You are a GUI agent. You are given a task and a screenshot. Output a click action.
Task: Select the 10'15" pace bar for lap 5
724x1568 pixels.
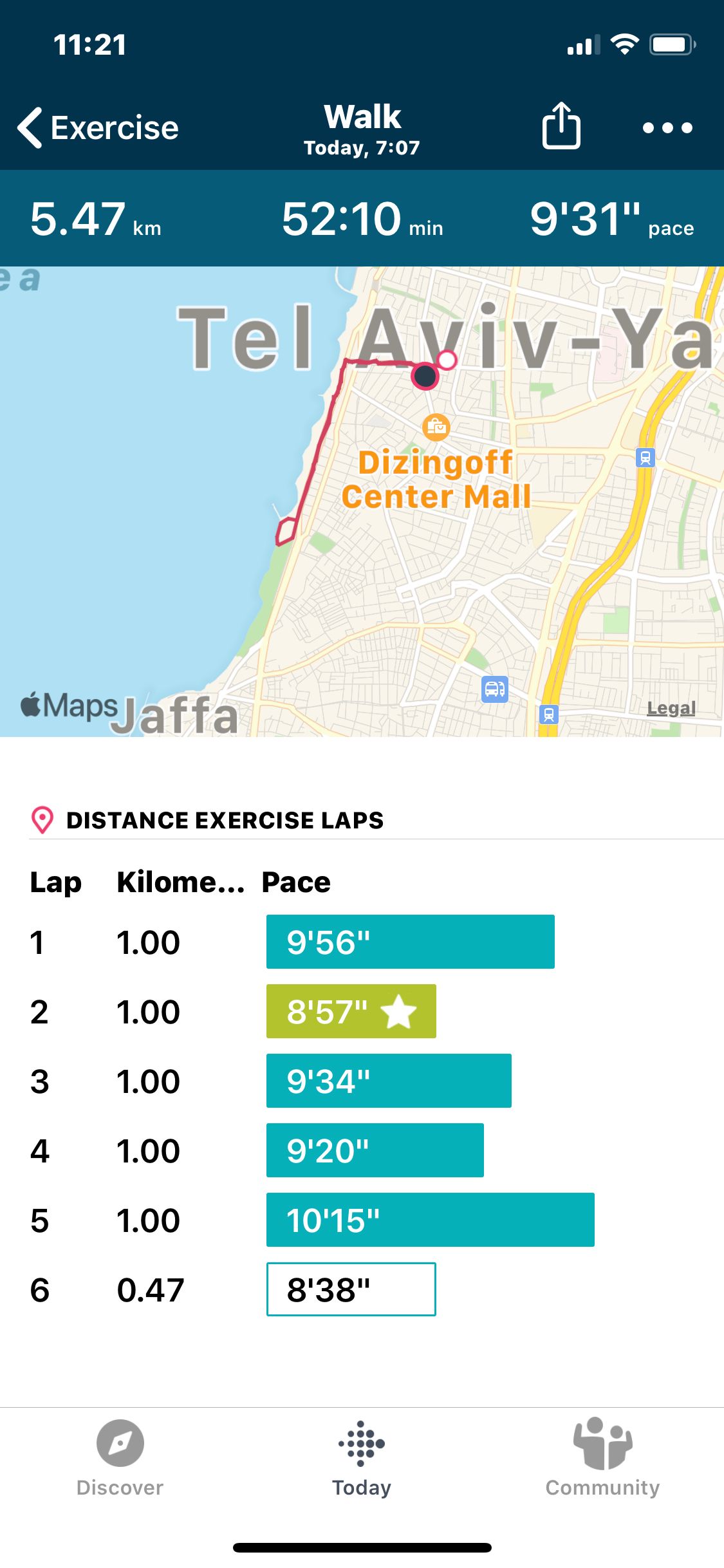click(430, 1219)
